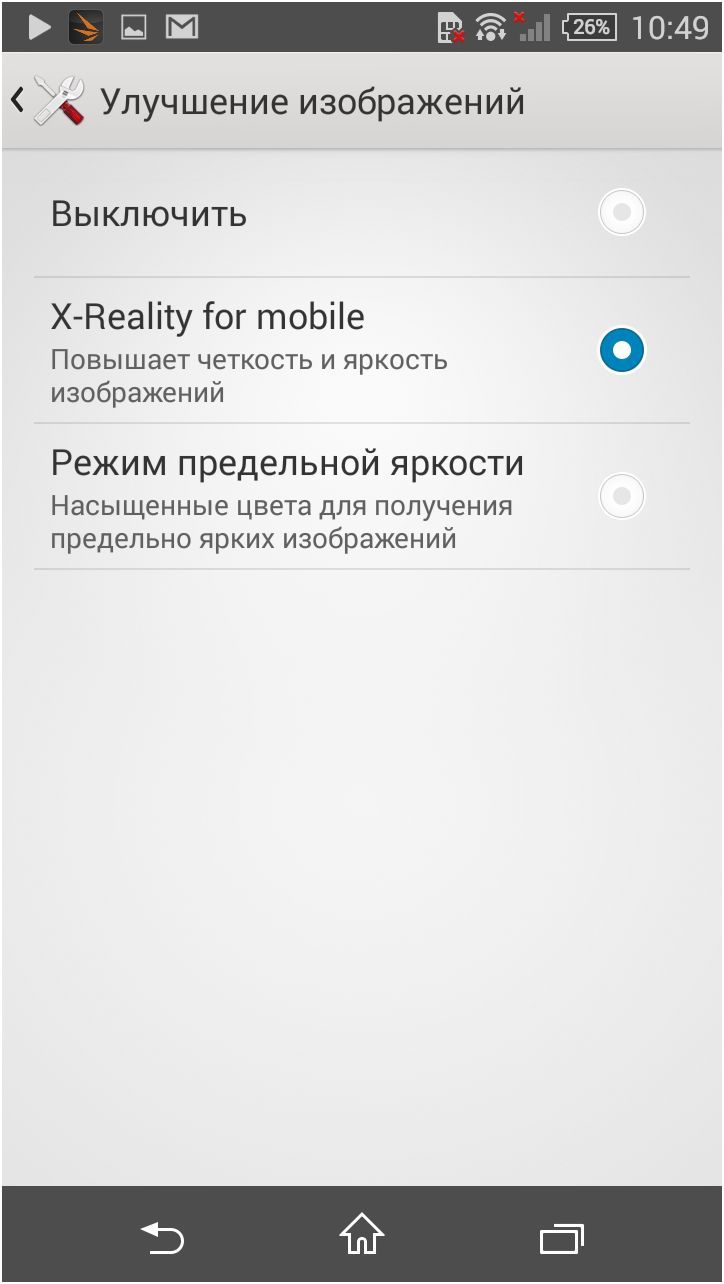Tap the back chevron in title bar

(x=17, y=99)
